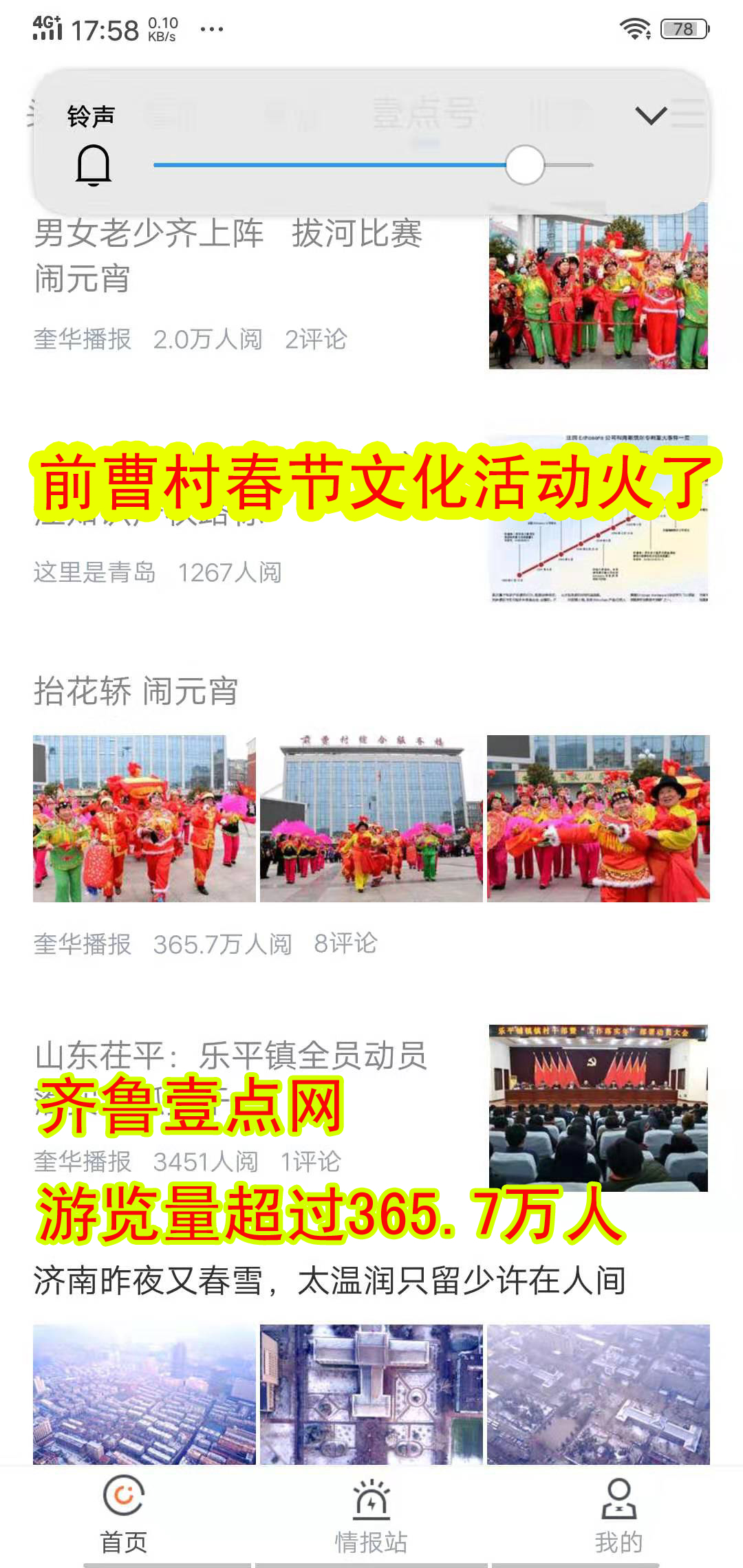Screen dimensions: 743x1568
Task: View the middle photo of 抬花轿 闹元宵
Action: click(371, 818)
